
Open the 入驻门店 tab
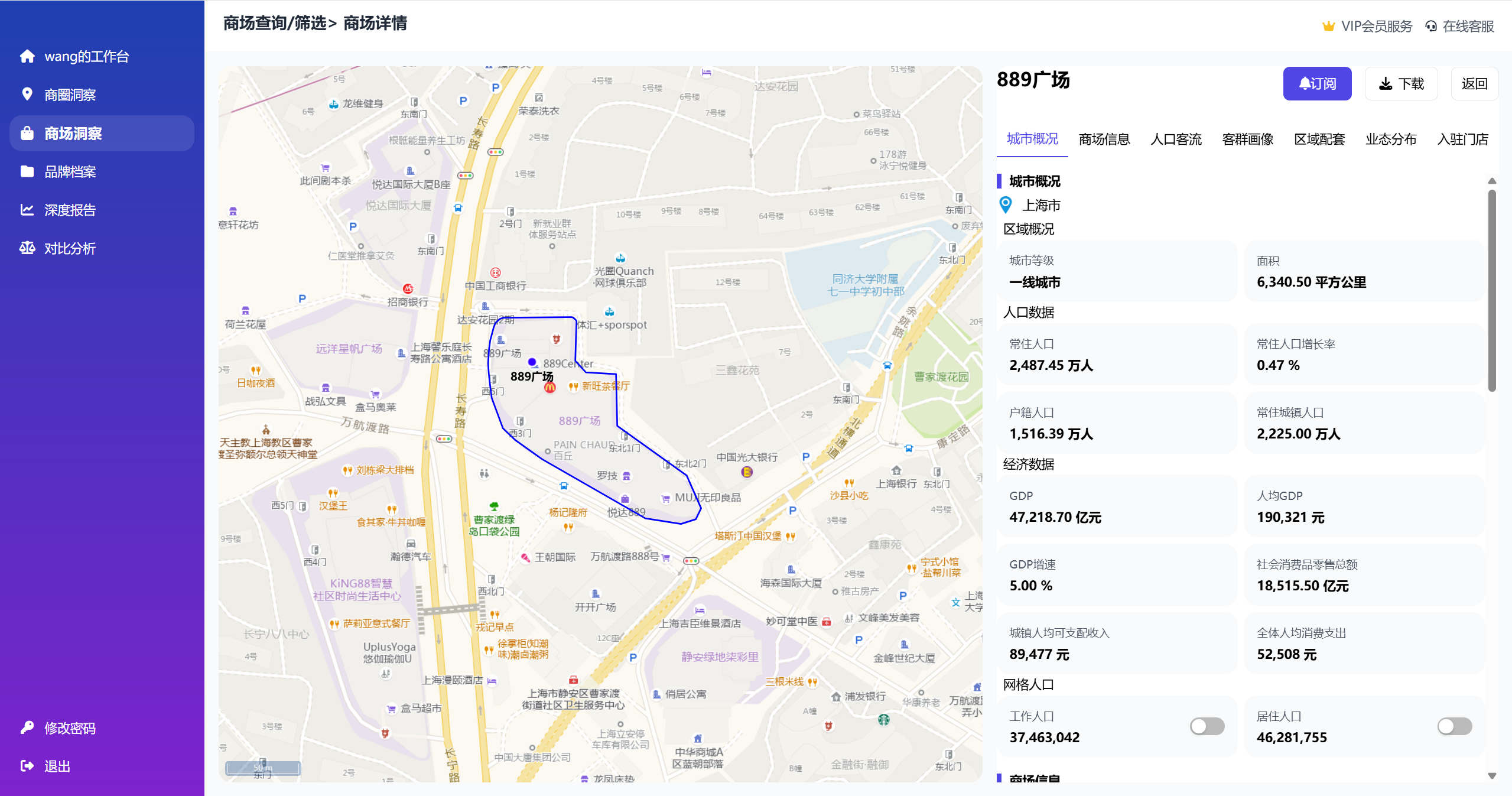pyautogui.click(x=1462, y=139)
